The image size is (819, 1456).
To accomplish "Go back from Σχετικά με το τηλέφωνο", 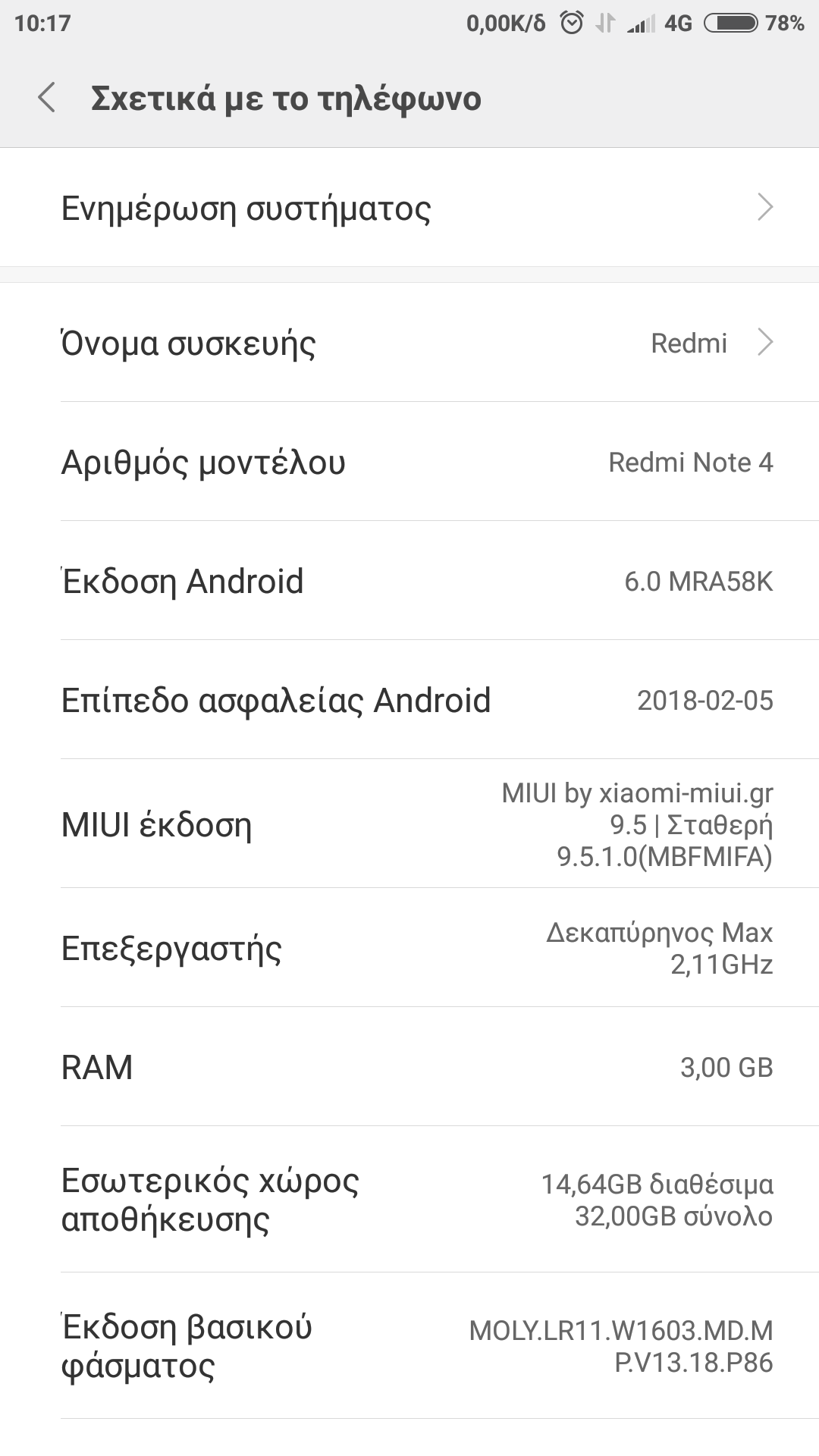I will (x=47, y=99).
